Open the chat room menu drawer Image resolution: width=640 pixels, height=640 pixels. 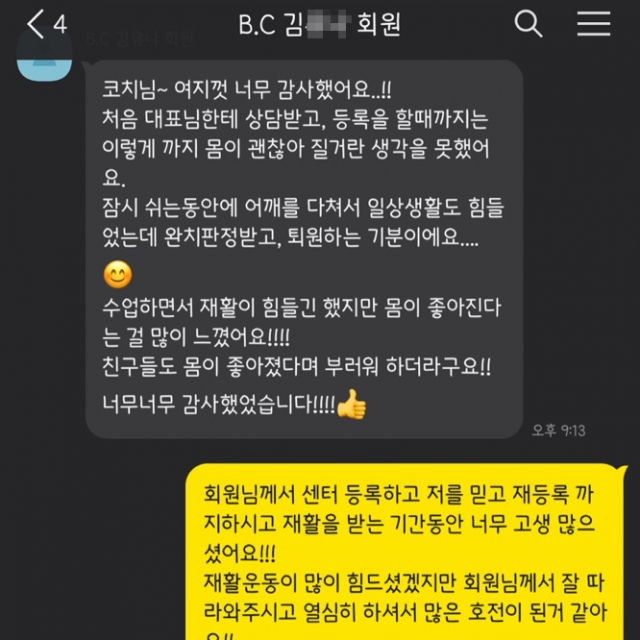tap(594, 23)
